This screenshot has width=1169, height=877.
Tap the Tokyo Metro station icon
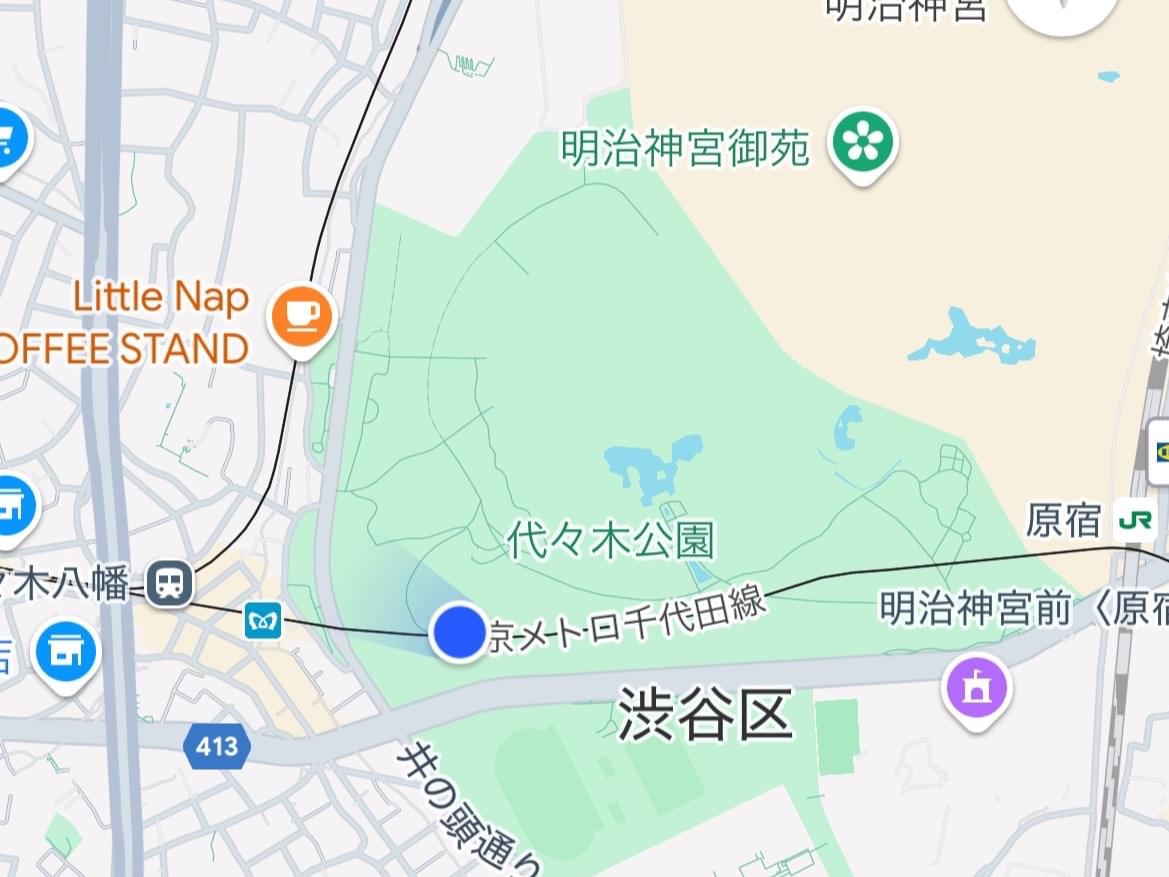[x=264, y=621]
